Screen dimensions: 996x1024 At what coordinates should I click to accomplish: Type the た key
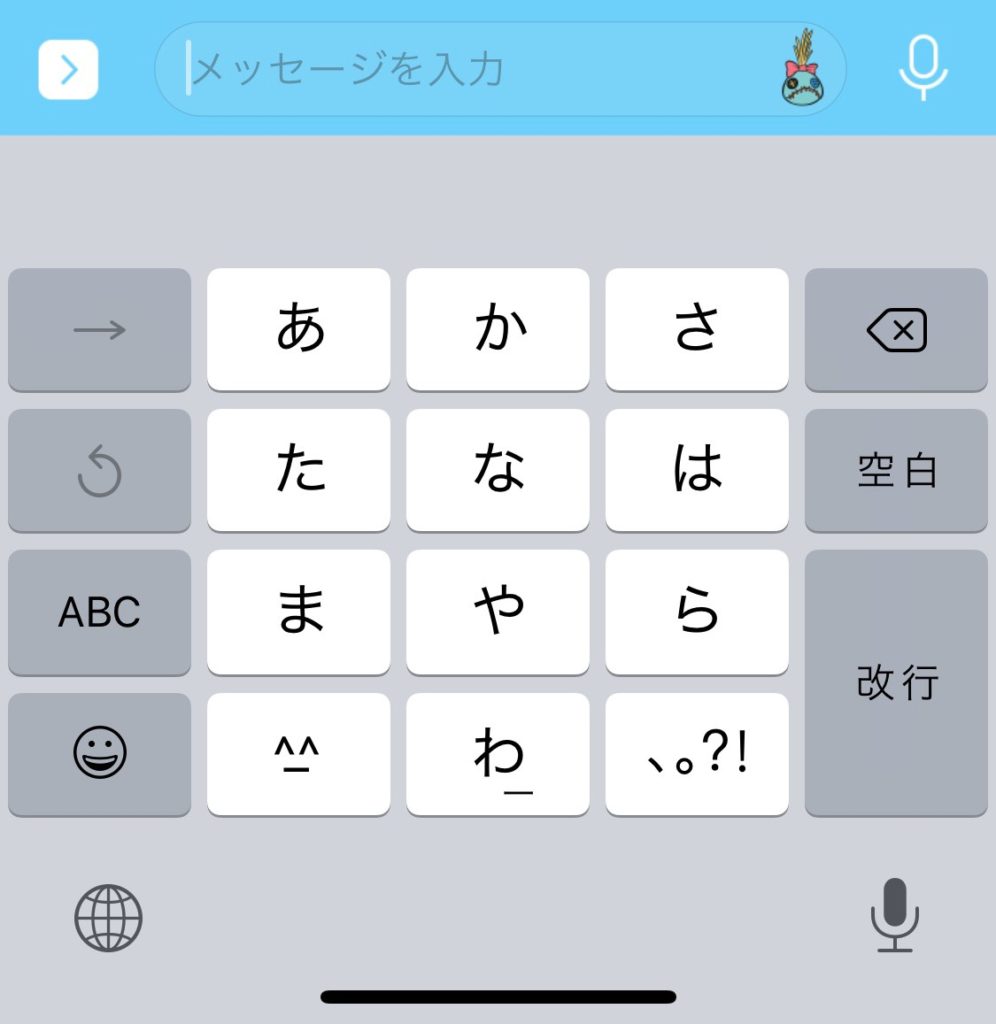click(x=298, y=470)
